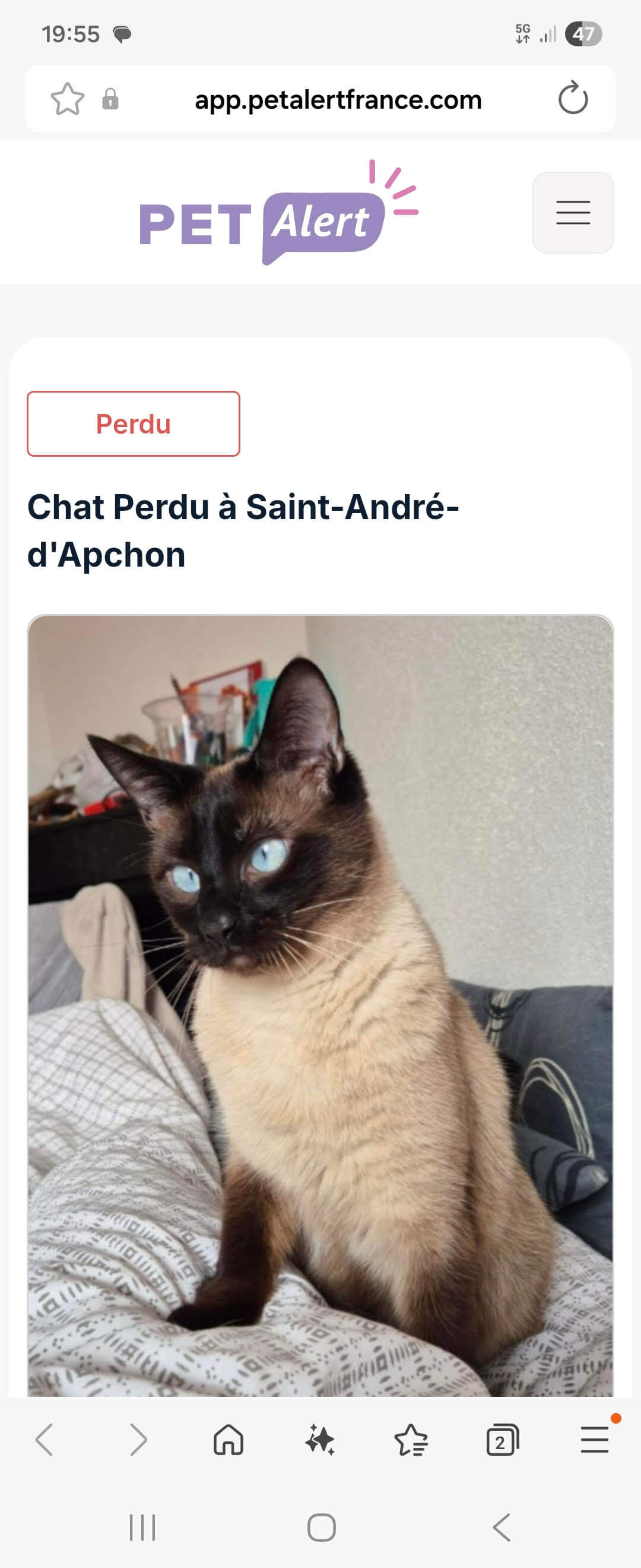View the two open browser tabs
The width and height of the screenshot is (641, 1568).
(x=502, y=1440)
